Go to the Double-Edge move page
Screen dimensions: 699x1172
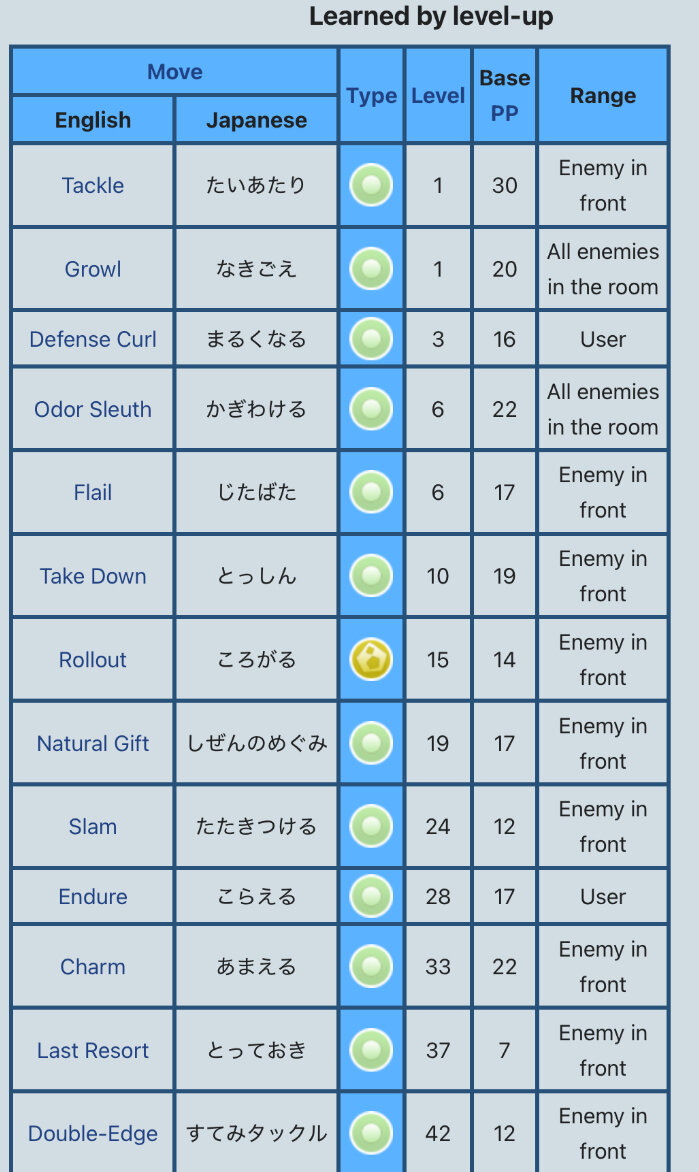93,1133
